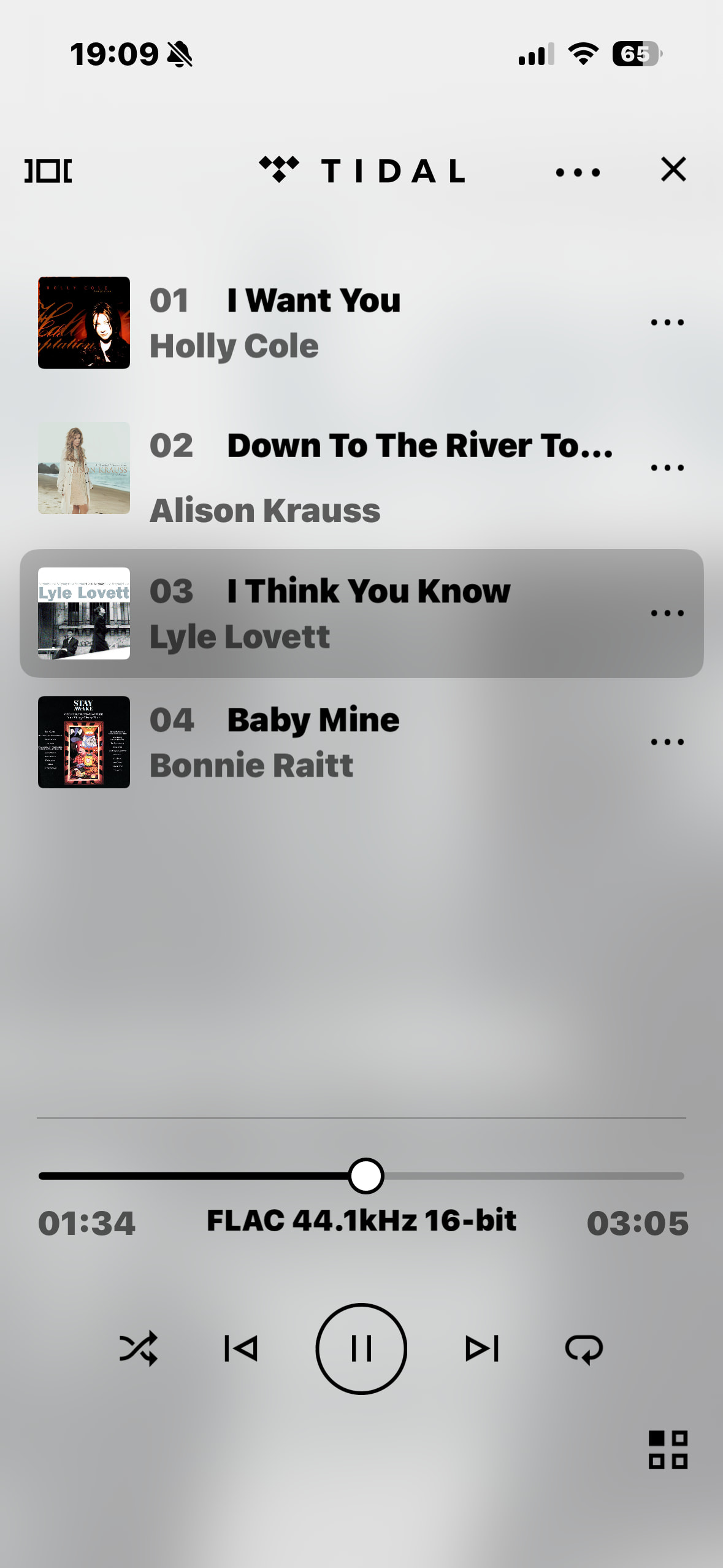The image size is (723, 1568).
Task: Open options for Alison Krauss track
Action: coord(667,468)
